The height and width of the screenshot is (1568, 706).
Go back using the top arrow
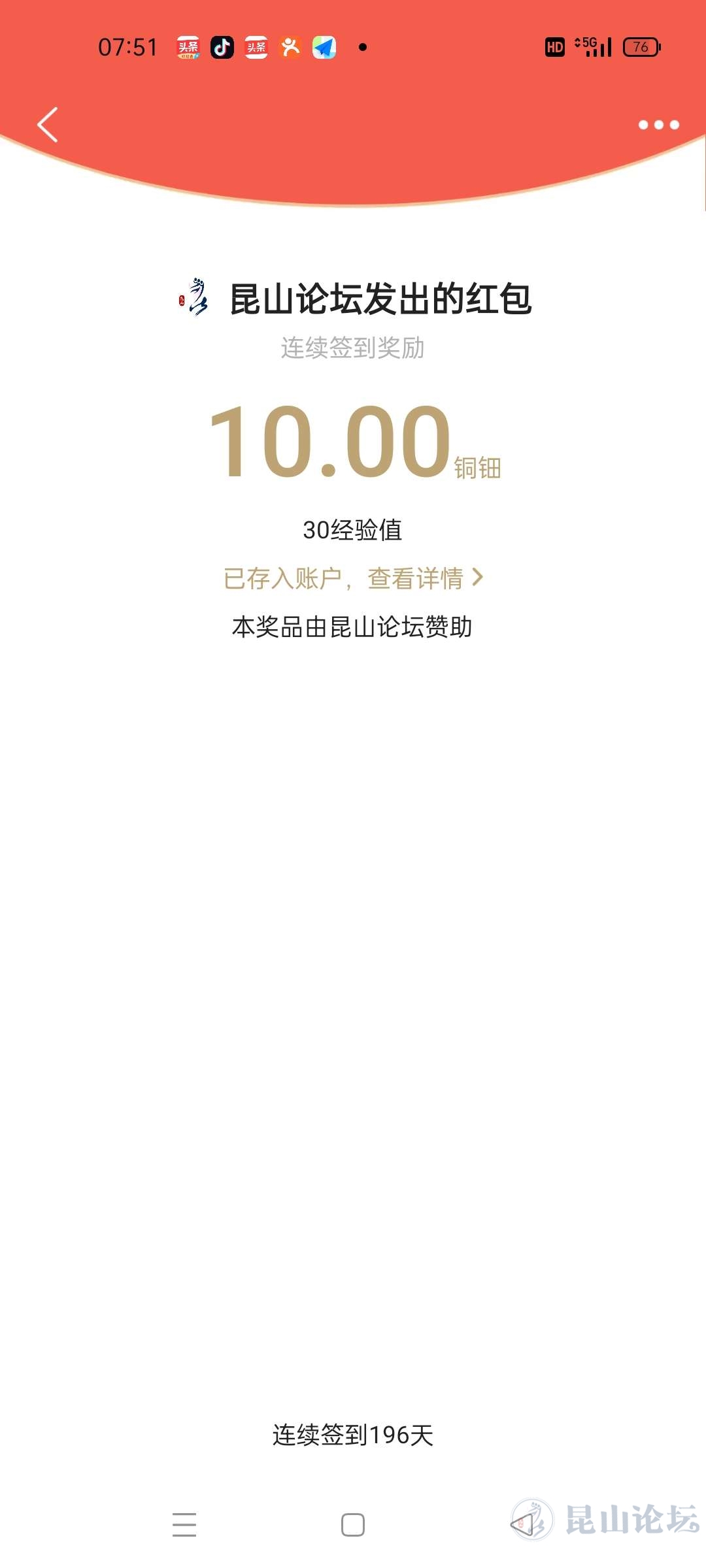(x=48, y=124)
